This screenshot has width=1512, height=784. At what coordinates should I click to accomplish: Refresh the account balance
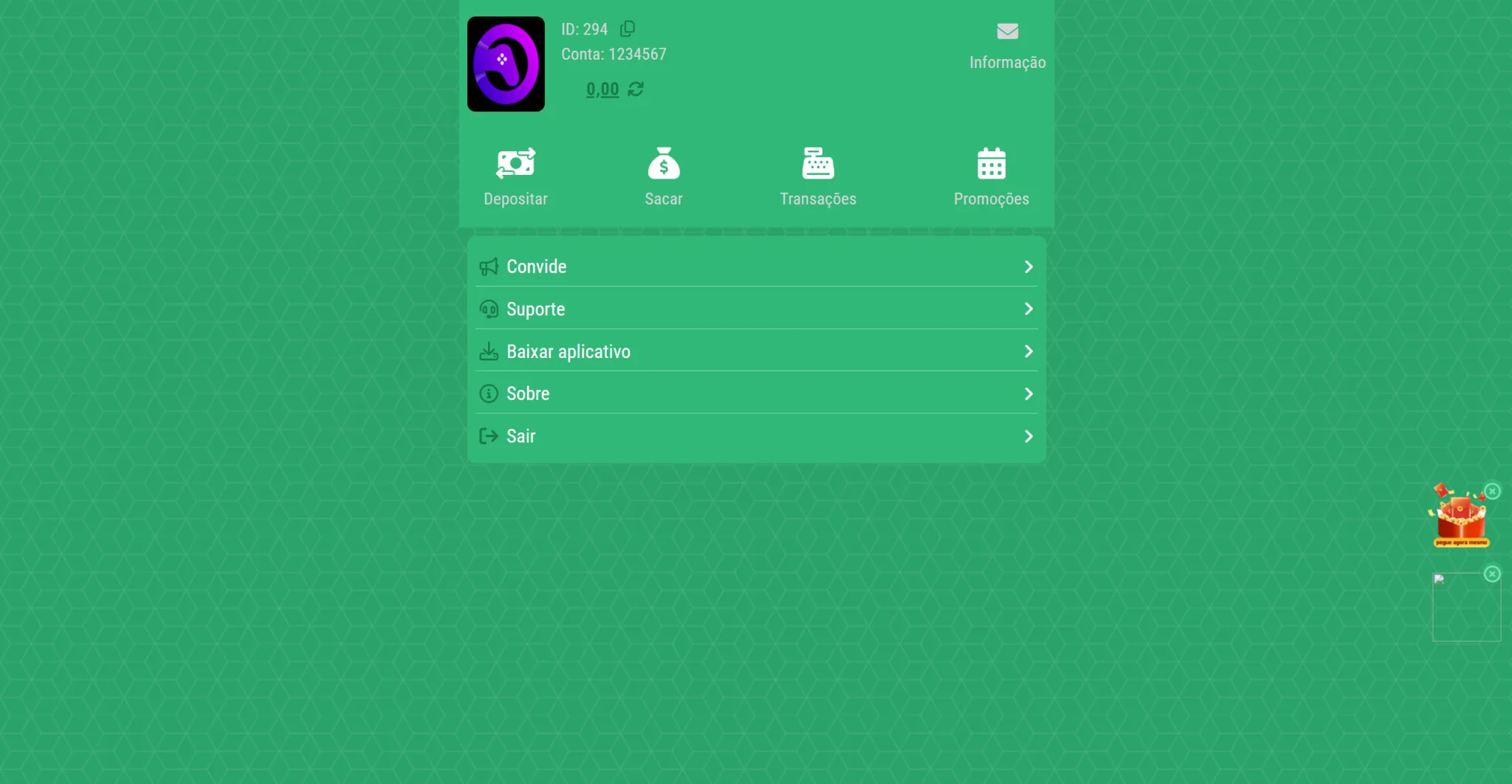(636, 89)
